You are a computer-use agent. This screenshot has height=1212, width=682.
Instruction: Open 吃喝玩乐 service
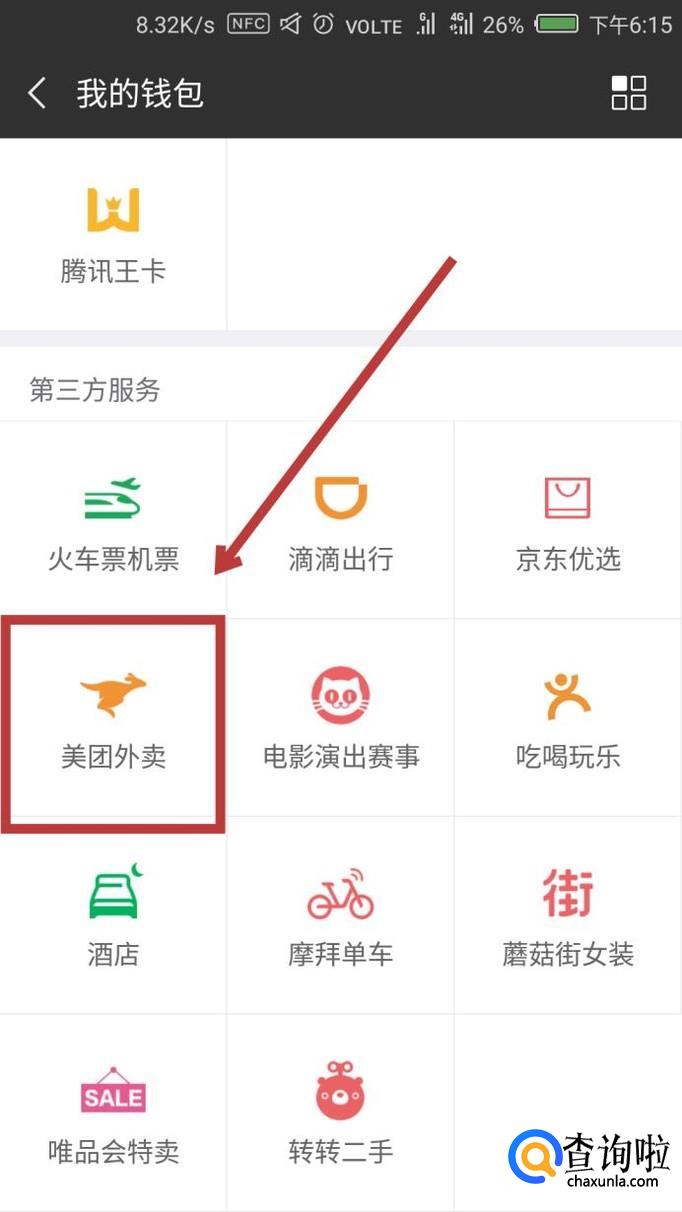pos(568,720)
